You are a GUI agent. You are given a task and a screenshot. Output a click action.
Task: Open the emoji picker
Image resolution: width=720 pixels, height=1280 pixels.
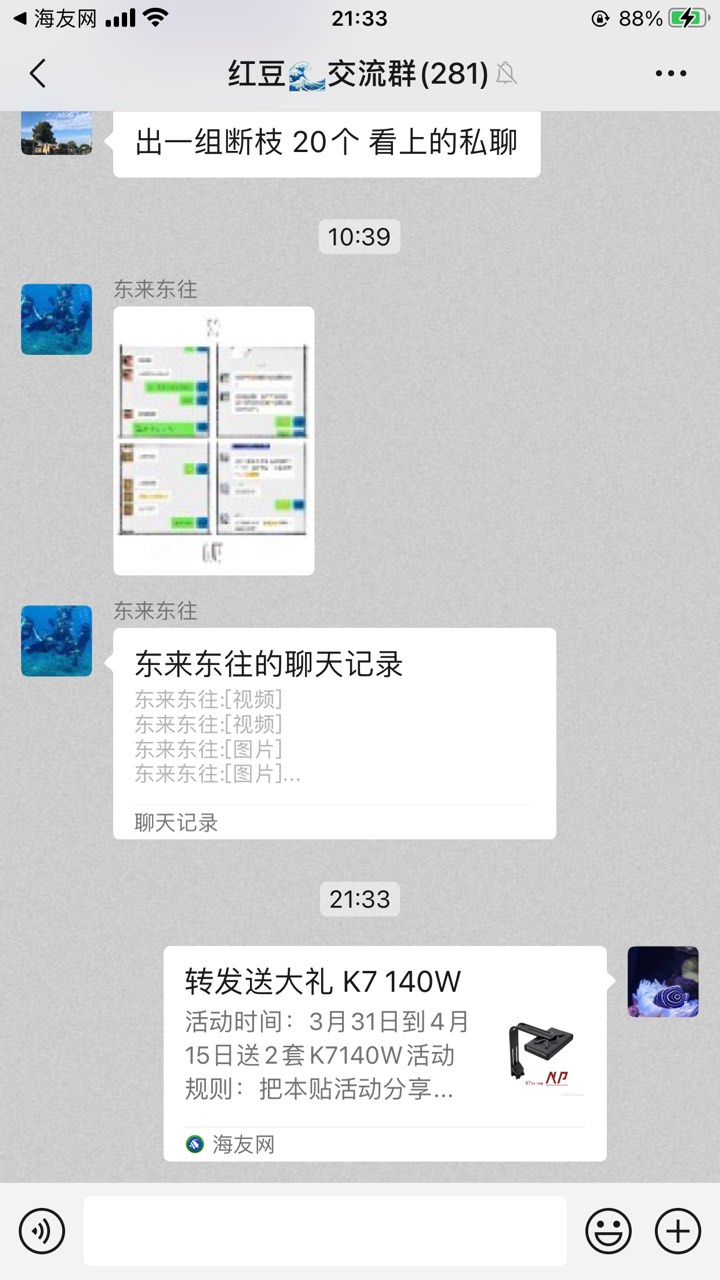[x=608, y=1230]
